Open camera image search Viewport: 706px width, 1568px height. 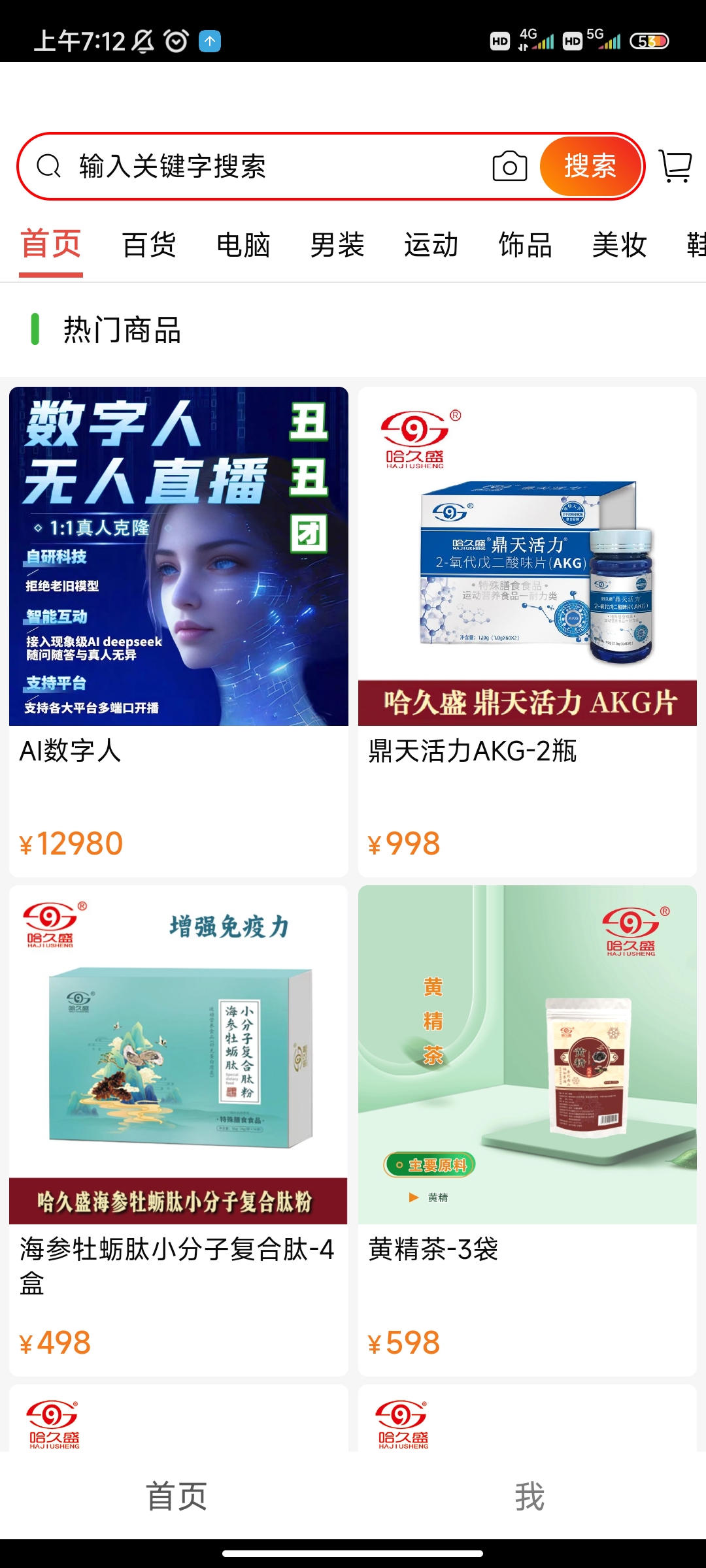coord(509,167)
